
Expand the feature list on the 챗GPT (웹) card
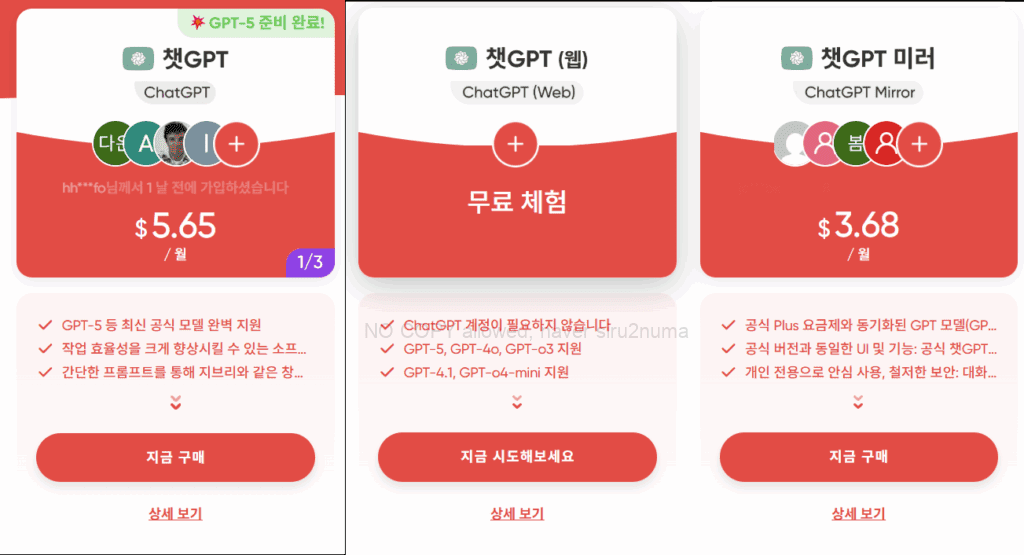[517, 402]
